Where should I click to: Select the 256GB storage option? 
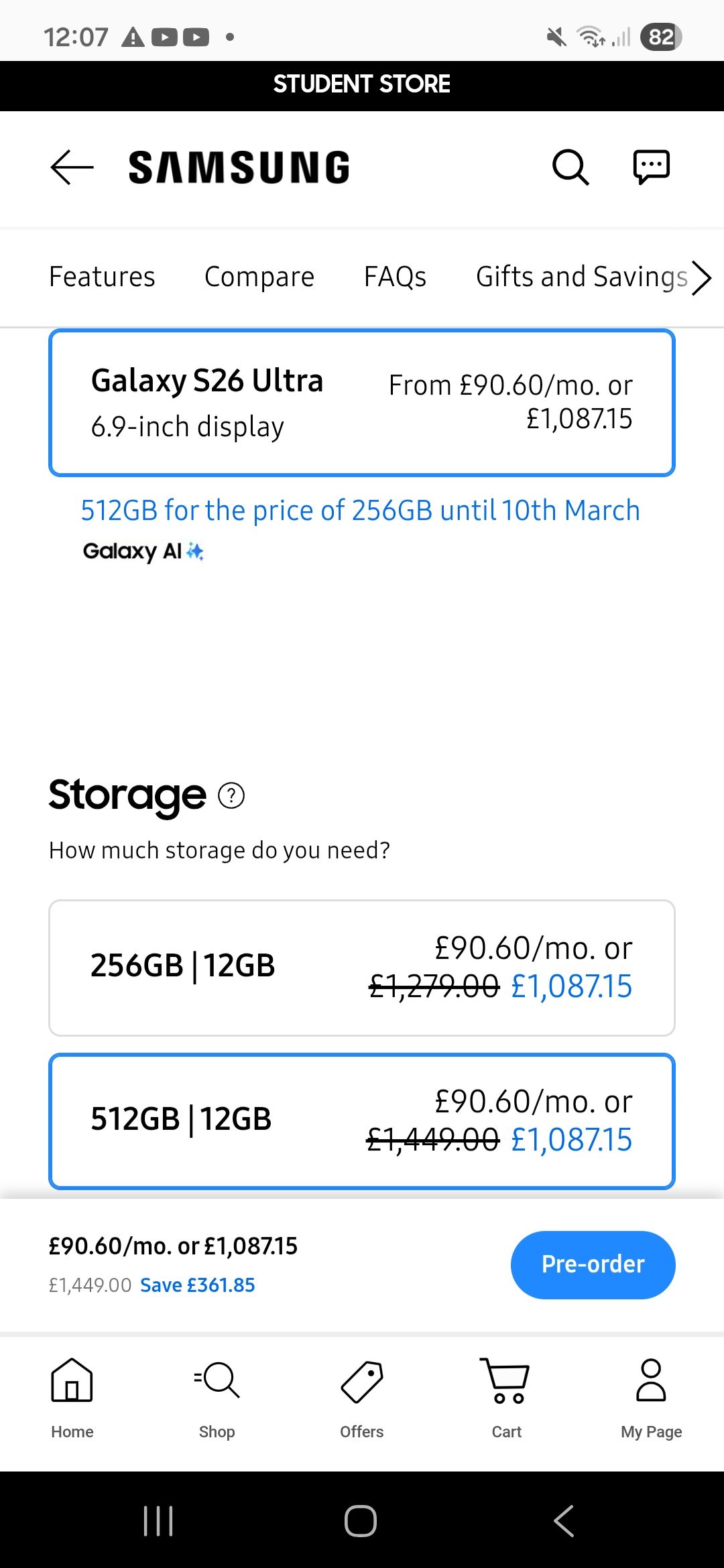(x=362, y=967)
